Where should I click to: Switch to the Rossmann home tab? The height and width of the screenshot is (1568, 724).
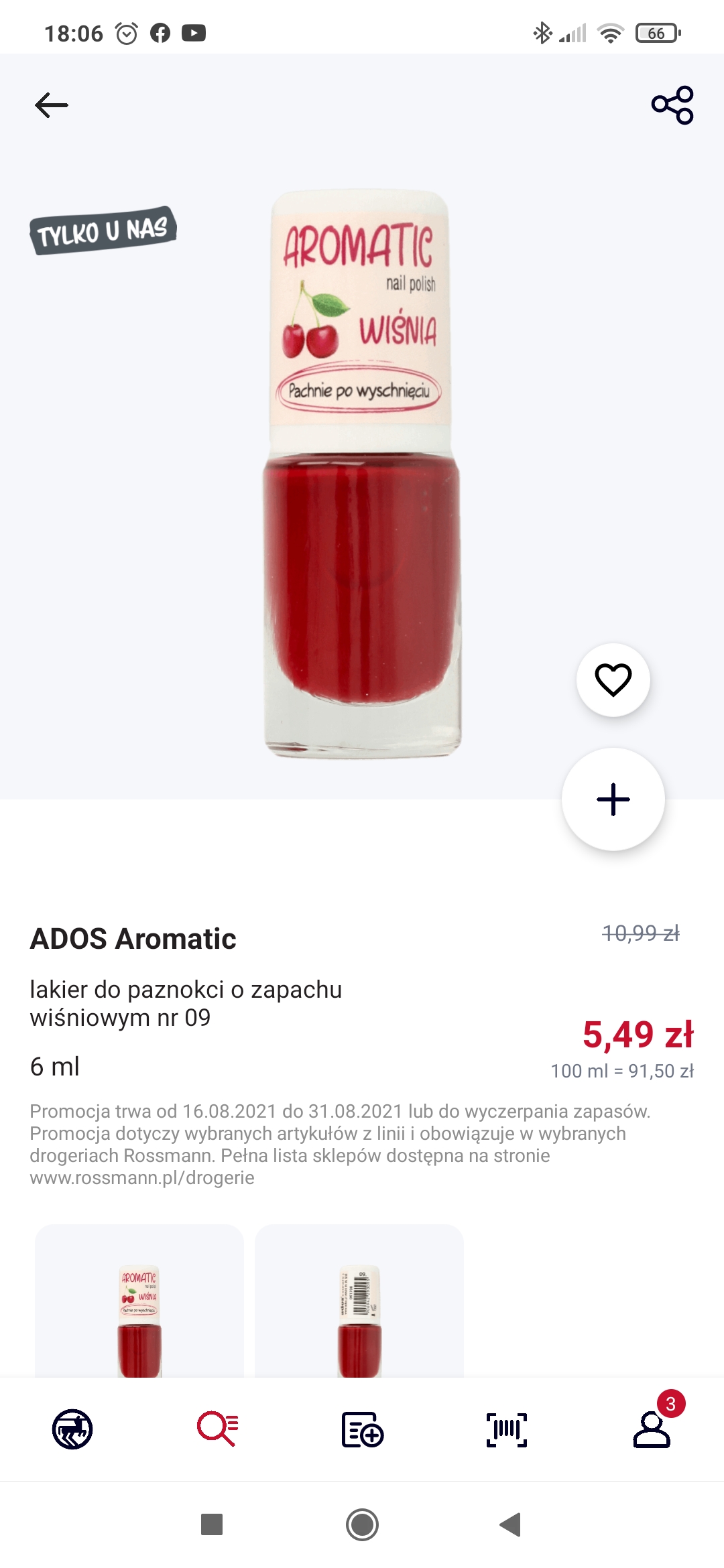tap(72, 1429)
